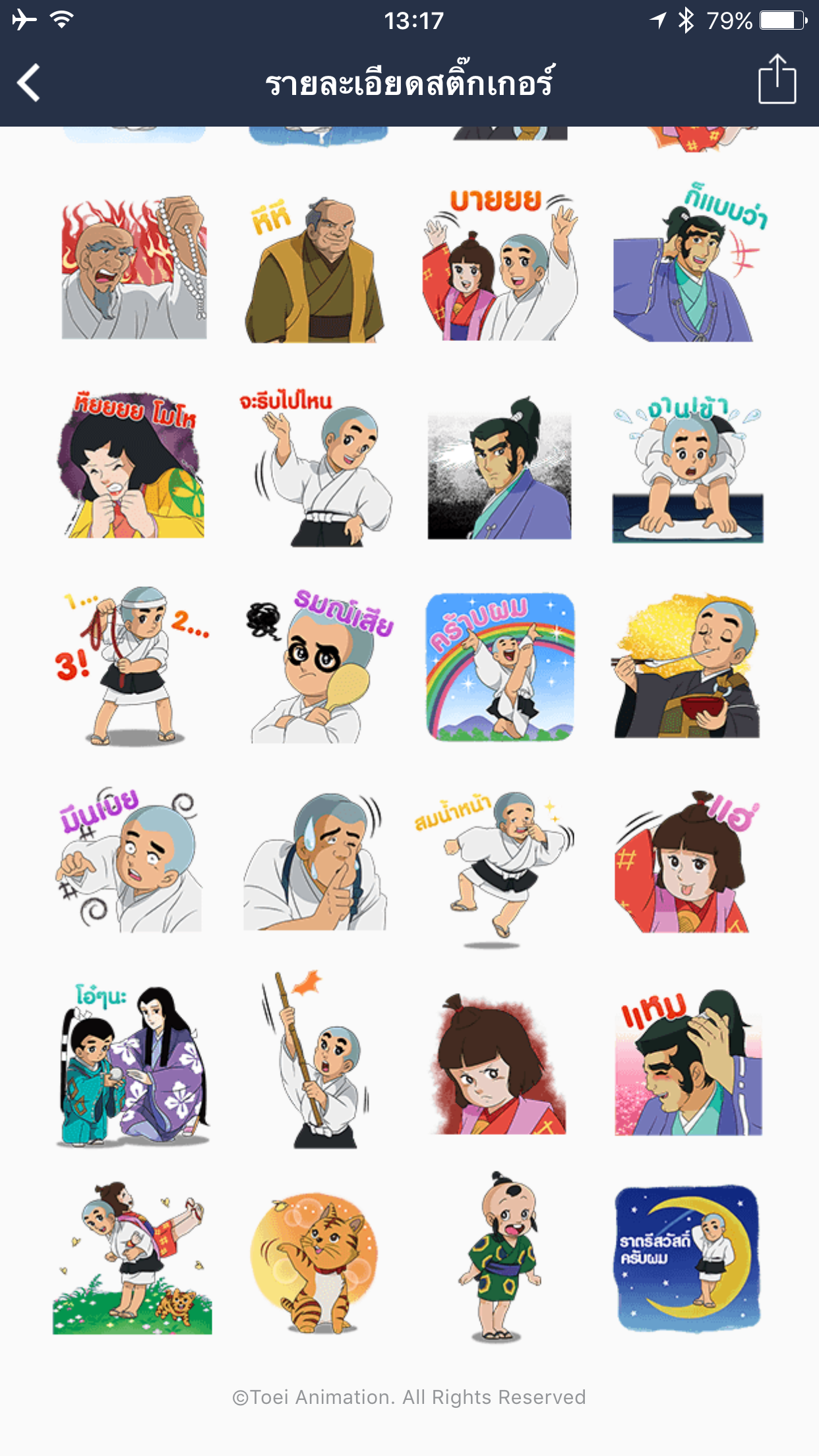Go back from sticker details

(x=29, y=83)
